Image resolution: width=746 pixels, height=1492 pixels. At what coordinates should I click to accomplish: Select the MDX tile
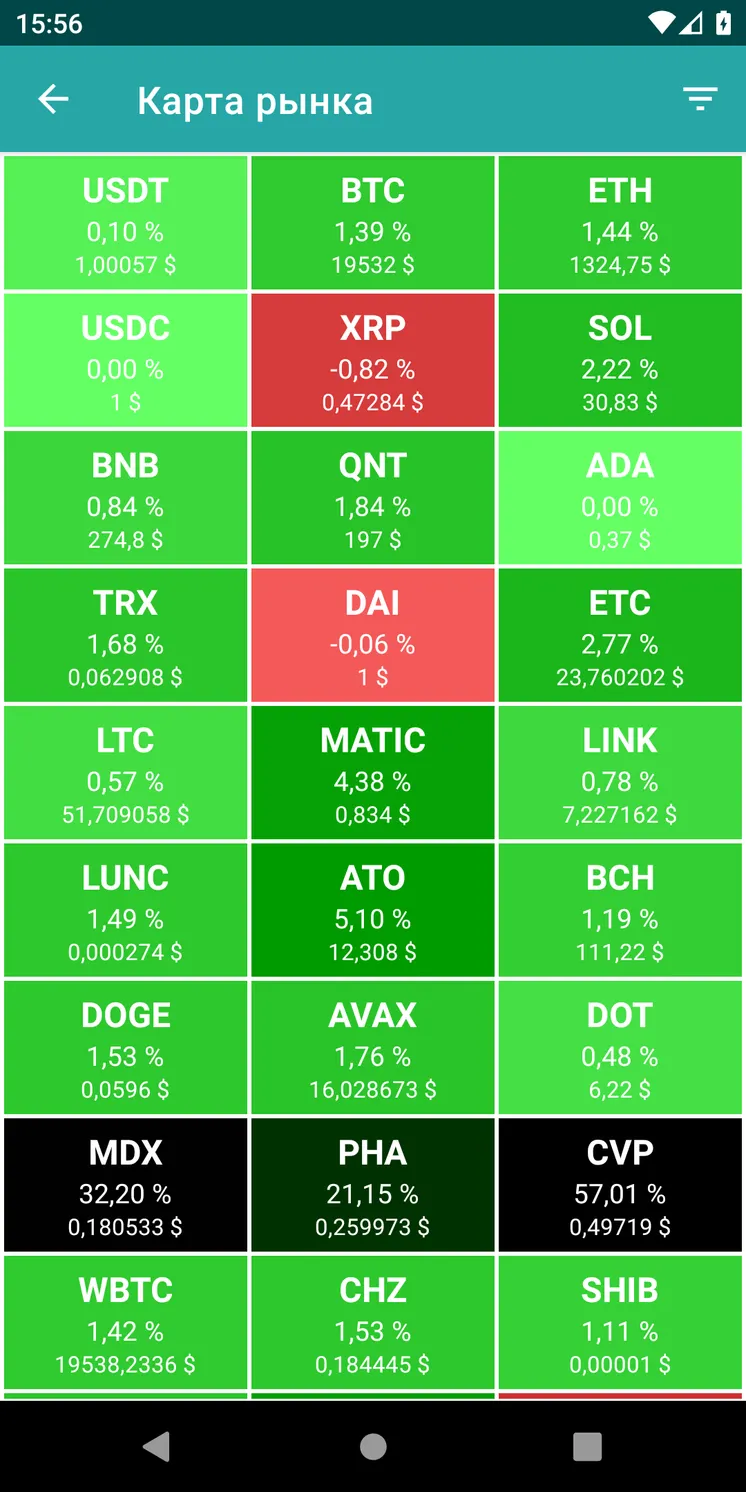[x=126, y=1185]
